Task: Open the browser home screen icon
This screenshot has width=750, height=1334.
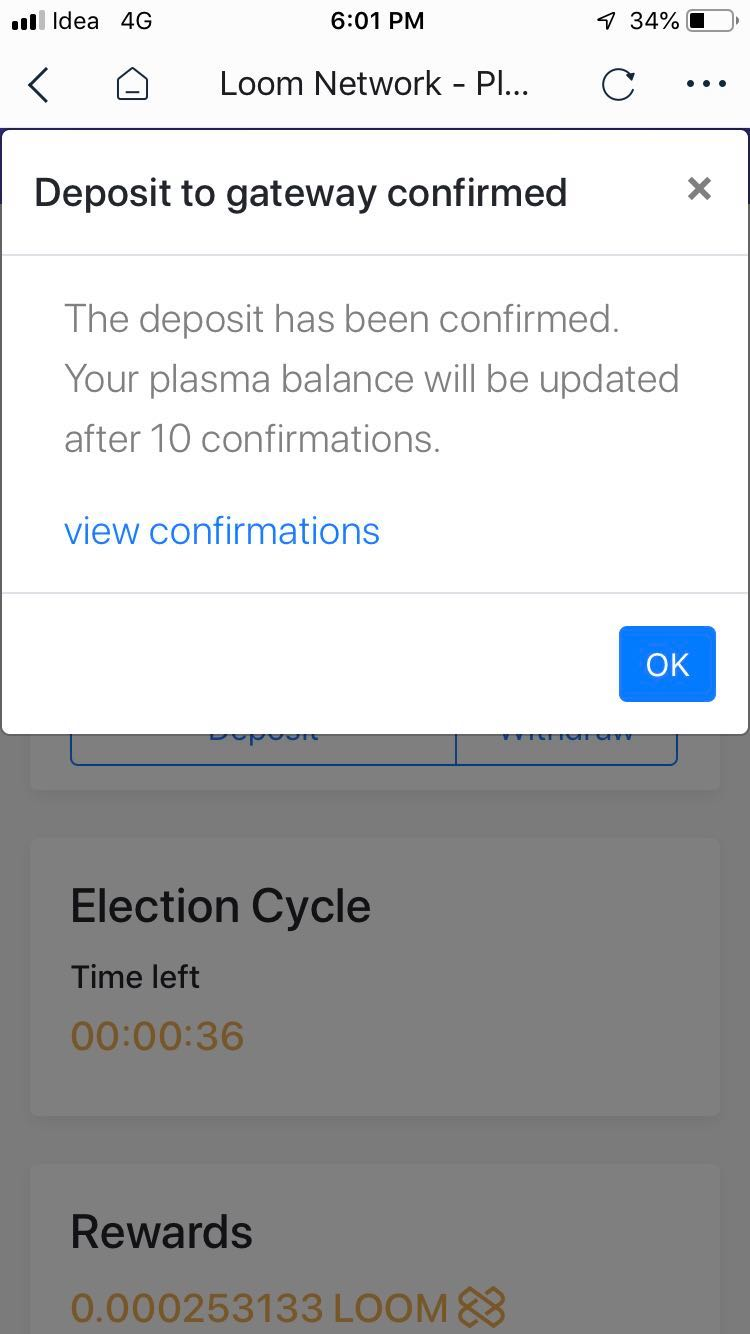Action: pos(133,85)
